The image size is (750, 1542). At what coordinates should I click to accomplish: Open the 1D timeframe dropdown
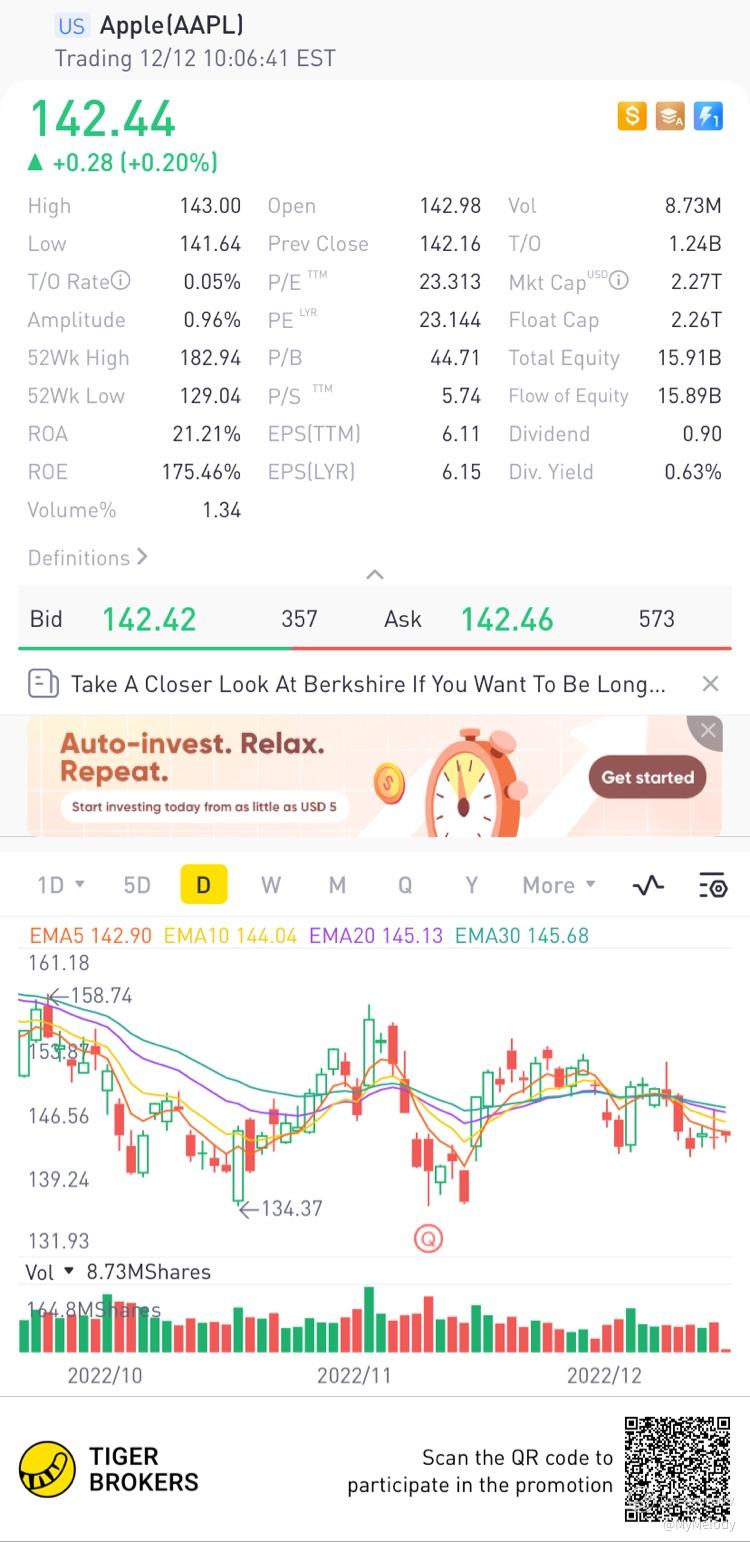tap(60, 885)
